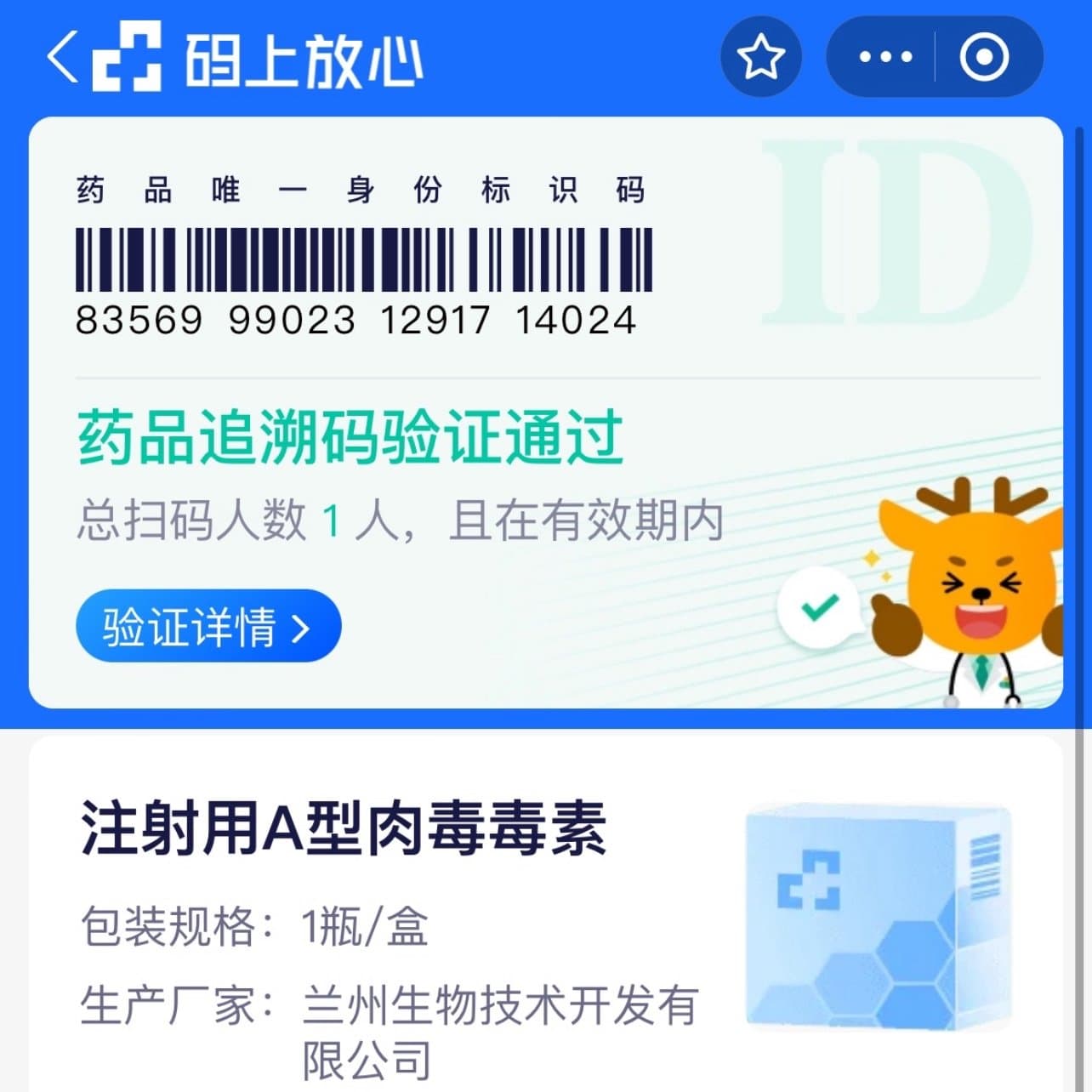Open the 注射用A型肉毒毒素 drug card
This screenshot has height=1092, width=1092.
[x=344, y=828]
